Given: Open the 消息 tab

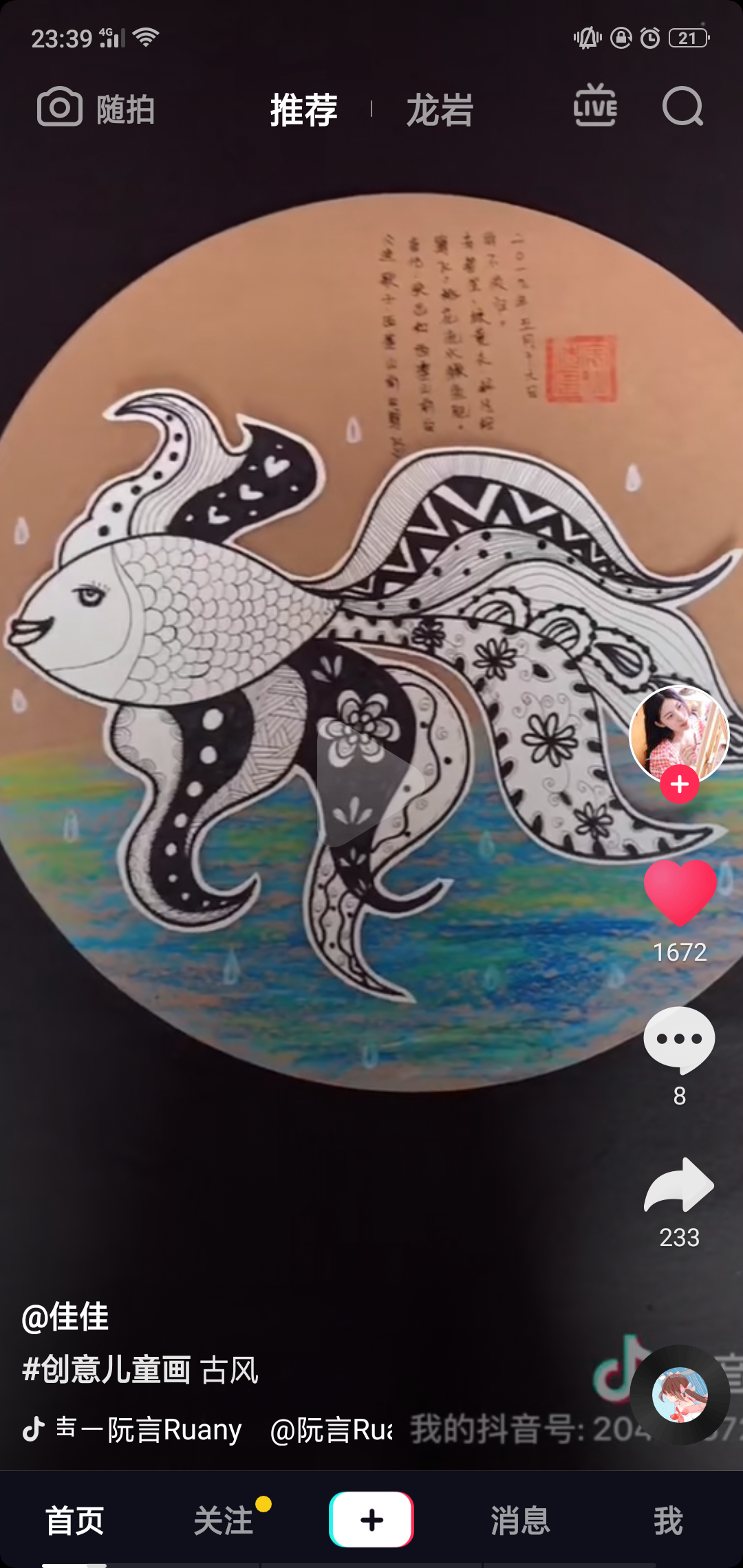Looking at the screenshot, I should pos(520,1520).
